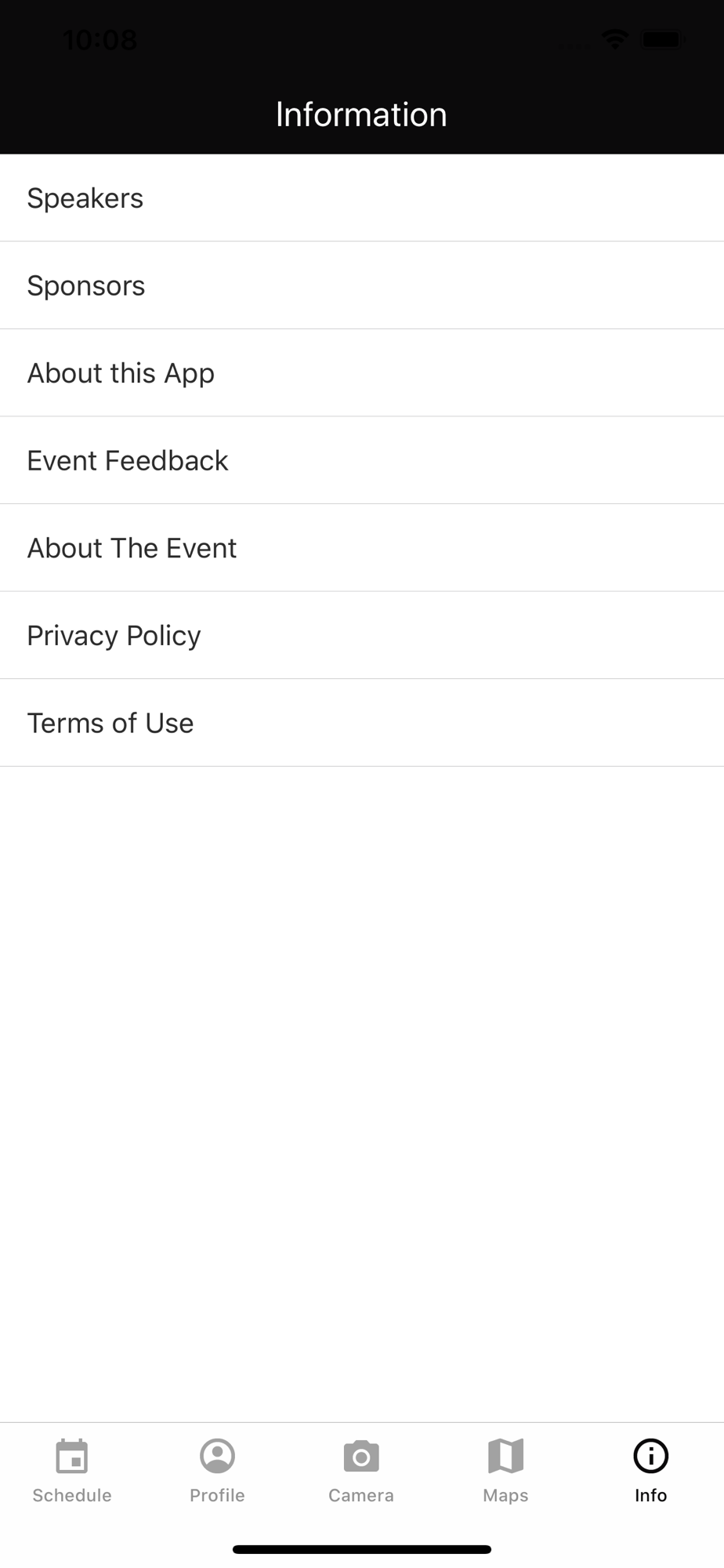View the Privacy Policy
The height and width of the screenshot is (1568, 724).
coord(362,635)
